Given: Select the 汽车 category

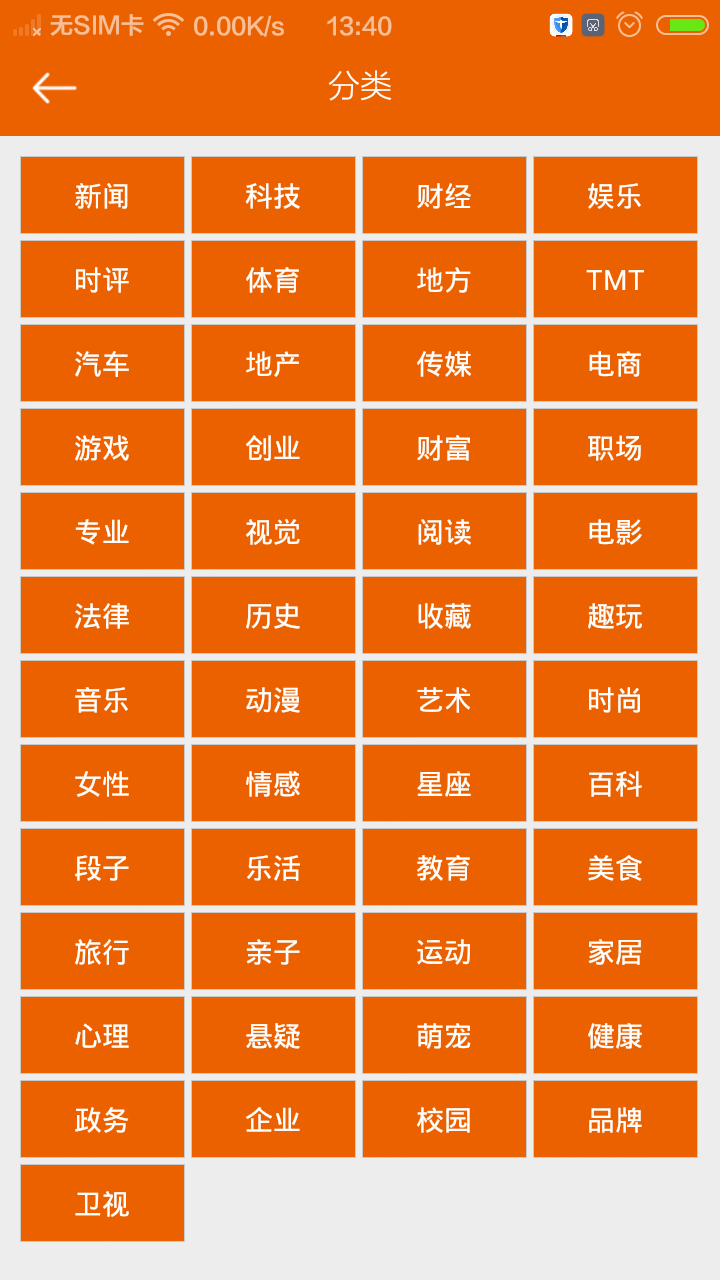Looking at the screenshot, I should tap(101, 363).
